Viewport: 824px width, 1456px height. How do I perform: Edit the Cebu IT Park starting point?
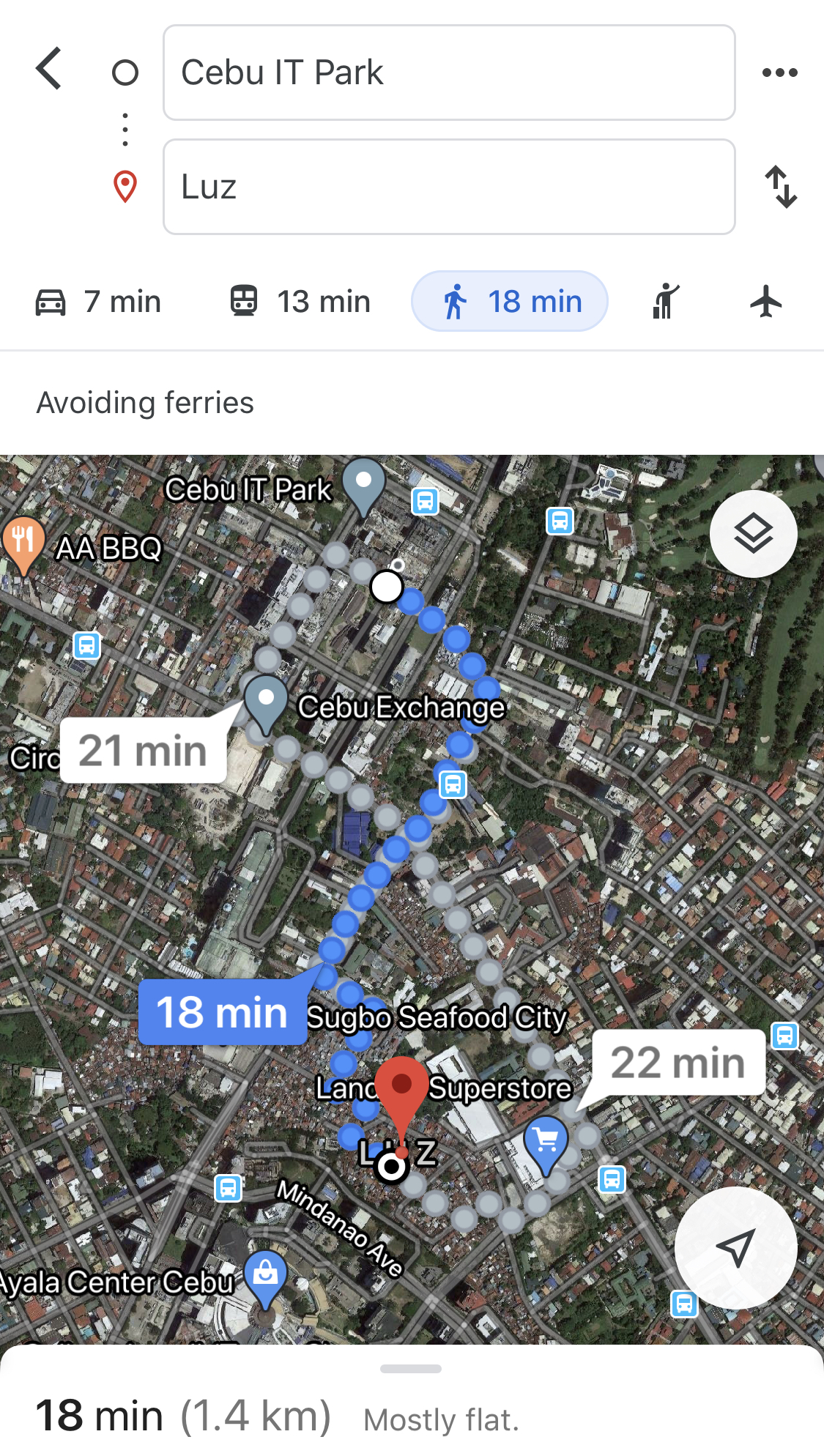point(448,73)
